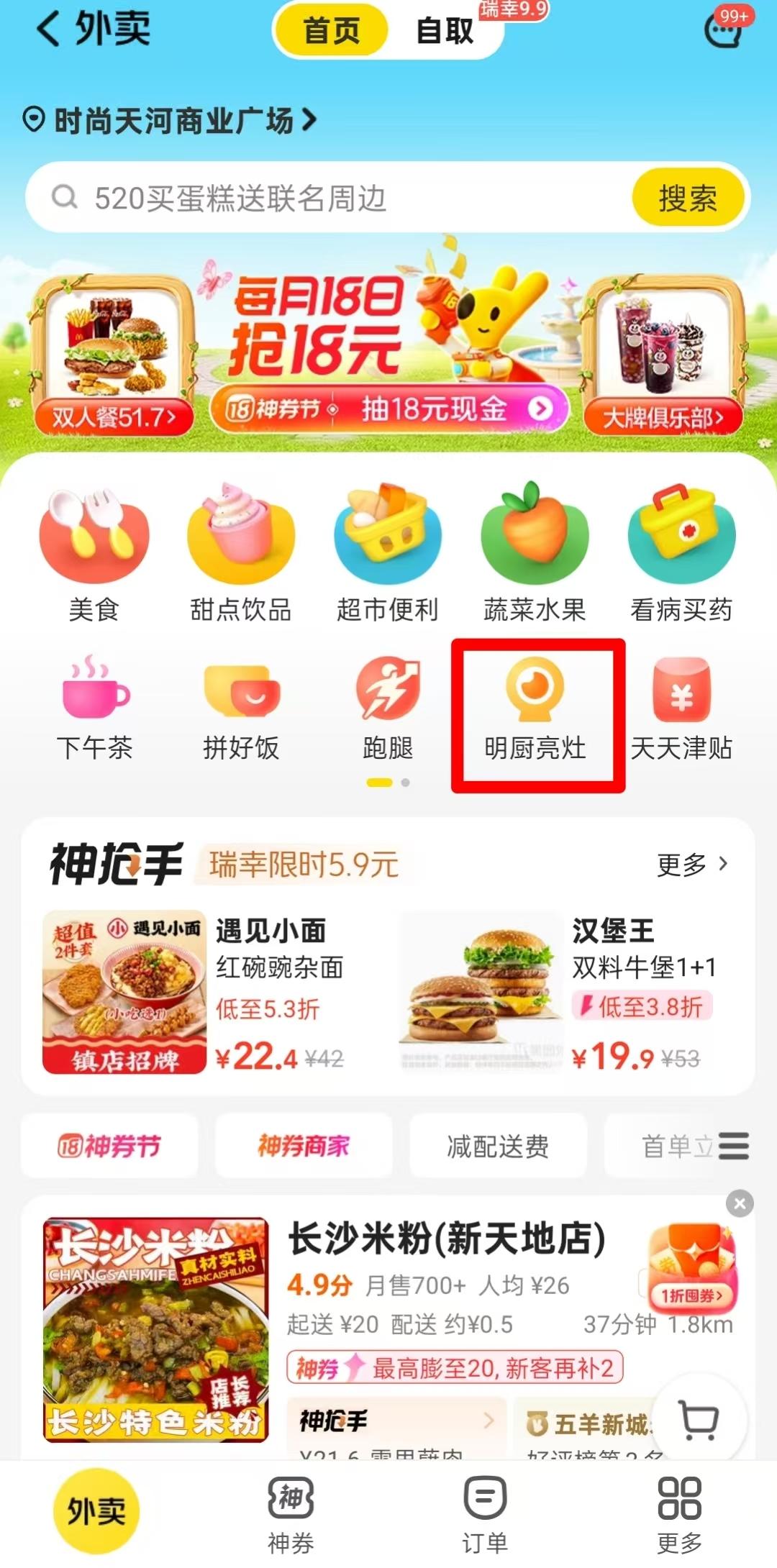Hit the yellow 搜索 button
The height and width of the screenshot is (1568, 777).
pos(687,198)
